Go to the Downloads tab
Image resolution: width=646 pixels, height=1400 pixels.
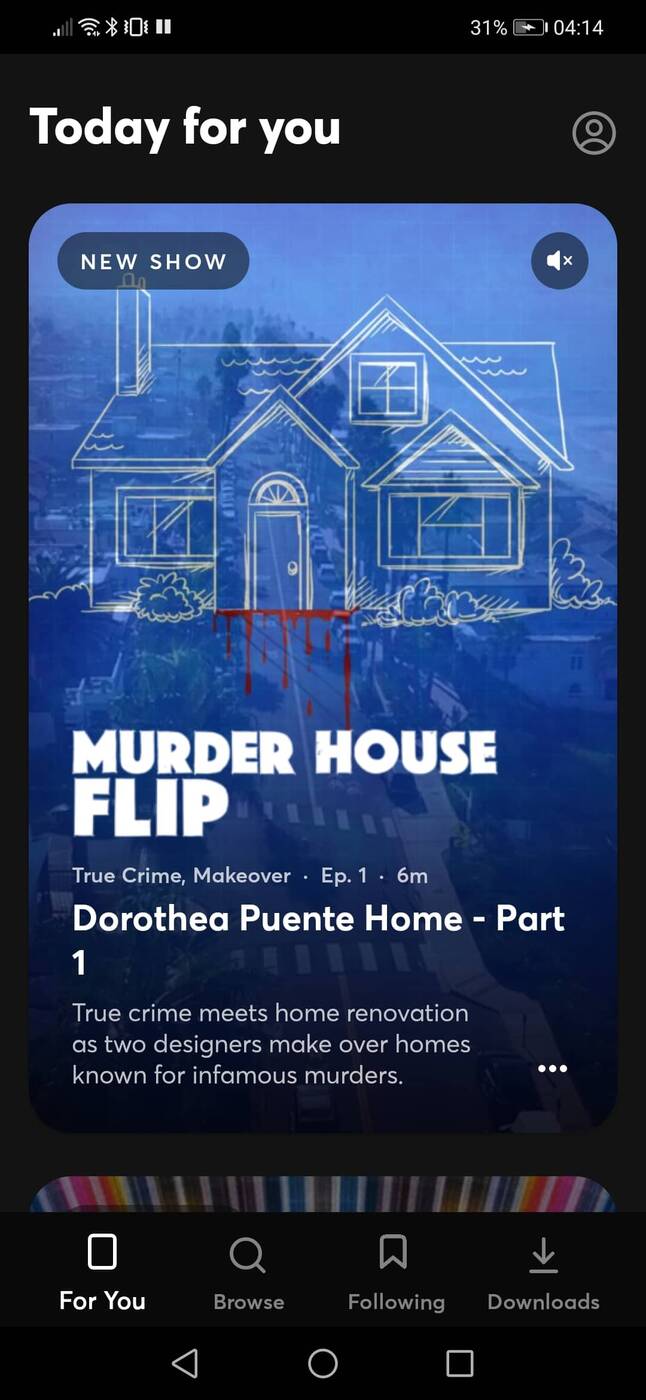point(543,1272)
